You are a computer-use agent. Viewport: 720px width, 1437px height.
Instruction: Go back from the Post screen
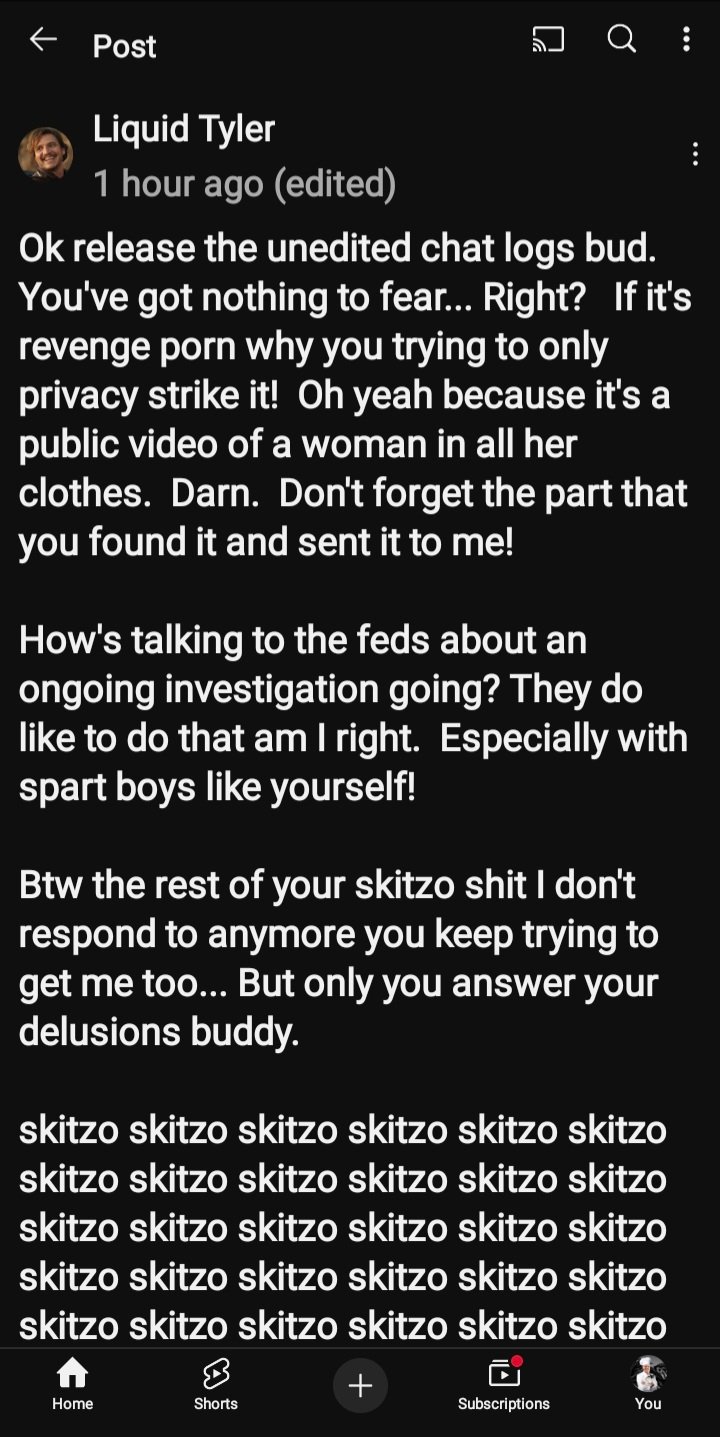point(43,40)
